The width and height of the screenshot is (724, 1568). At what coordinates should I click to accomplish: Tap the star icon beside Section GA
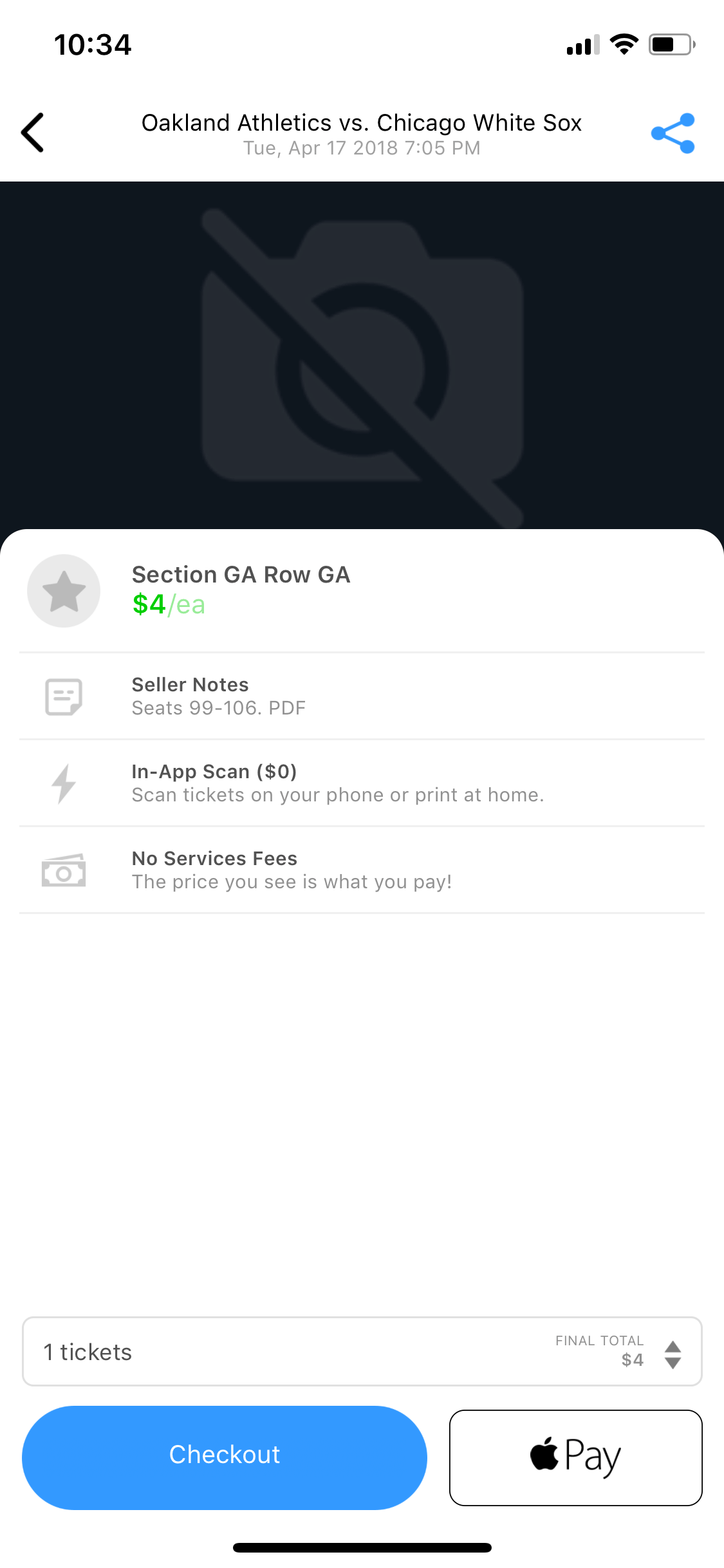[64, 591]
